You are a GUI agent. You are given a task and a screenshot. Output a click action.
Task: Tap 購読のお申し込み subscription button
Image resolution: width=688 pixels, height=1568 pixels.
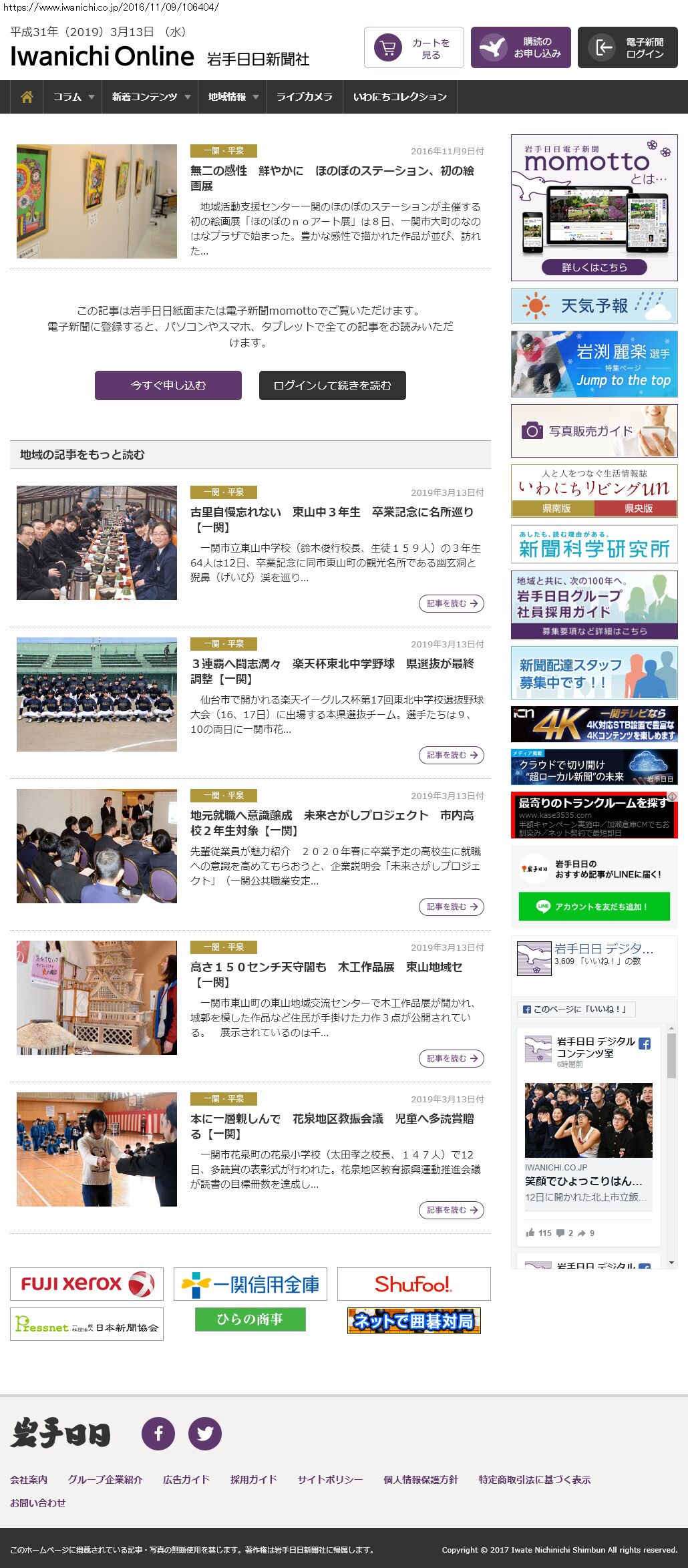(520, 47)
